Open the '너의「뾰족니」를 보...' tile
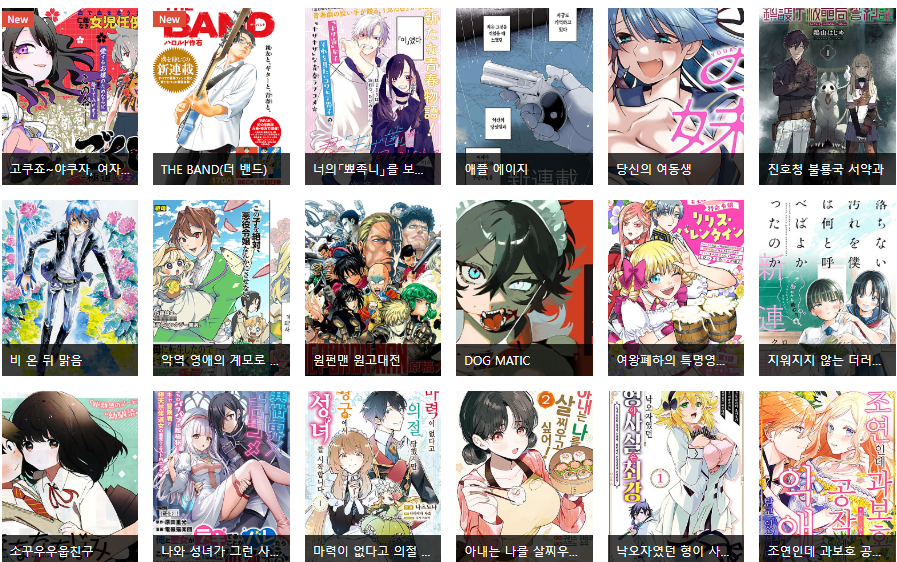The image size is (897, 562). (372, 95)
